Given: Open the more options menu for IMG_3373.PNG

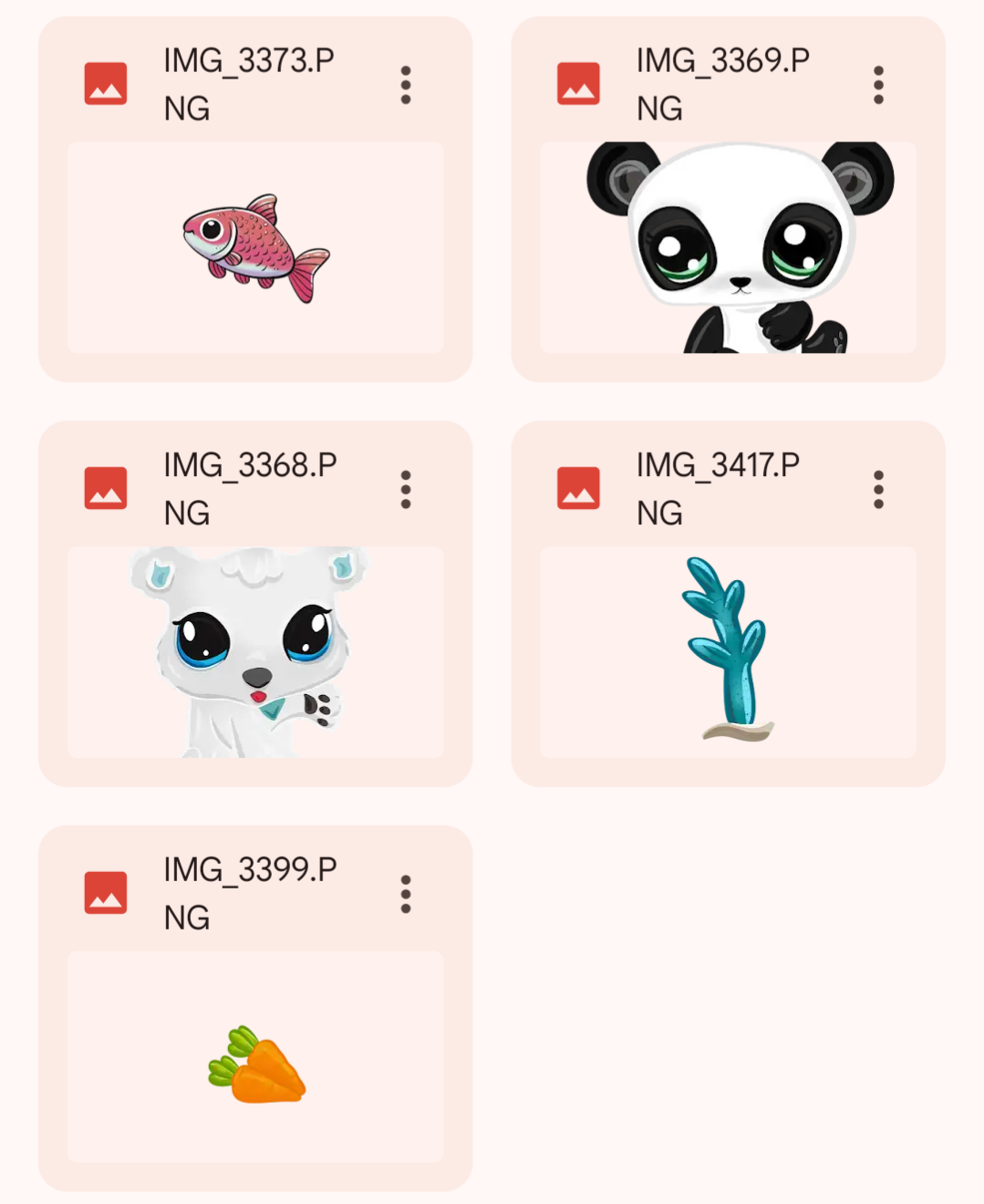Looking at the screenshot, I should tap(406, 85).
